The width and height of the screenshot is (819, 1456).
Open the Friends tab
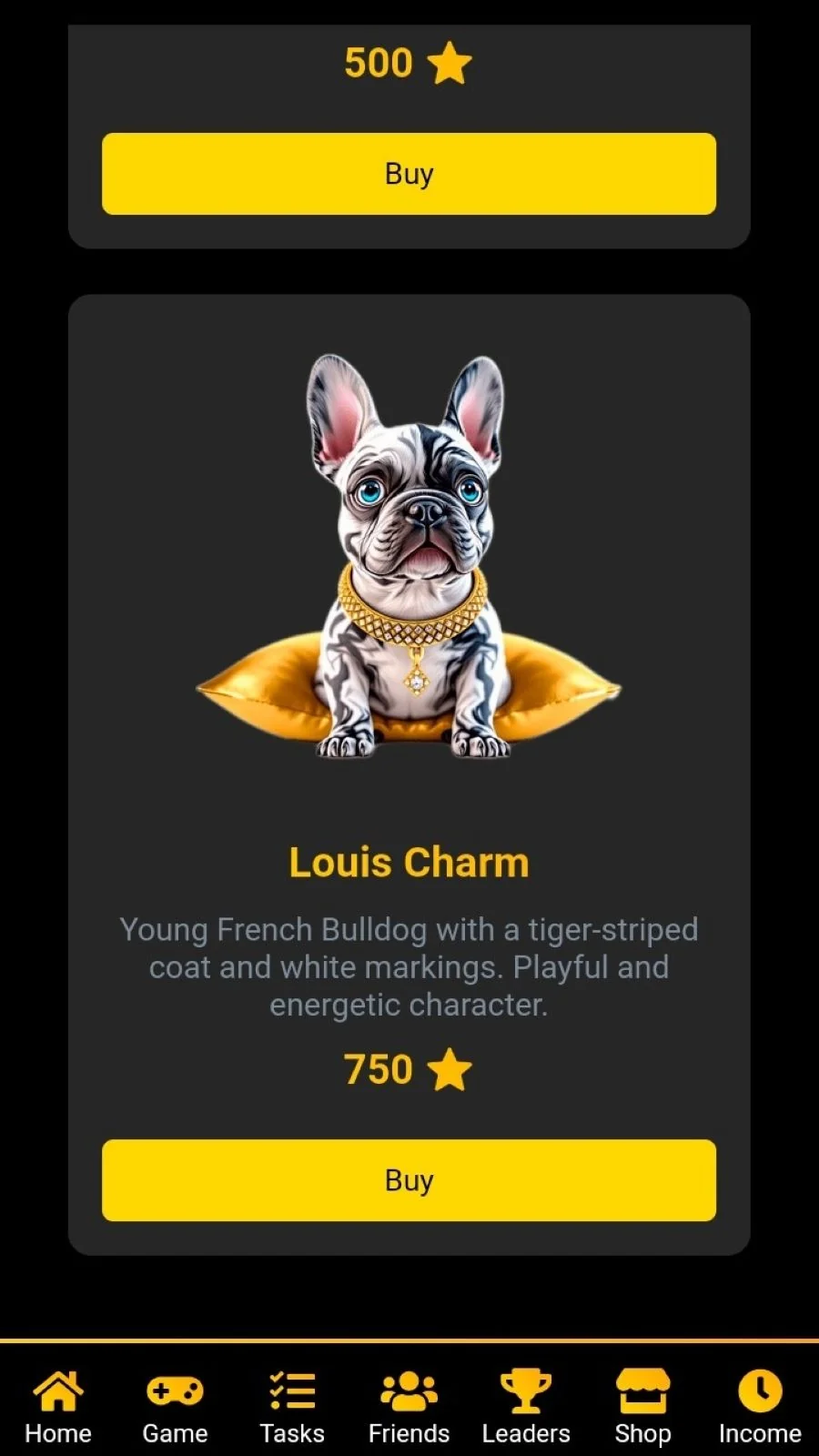pyautogui.click(x=409, y=1407)
